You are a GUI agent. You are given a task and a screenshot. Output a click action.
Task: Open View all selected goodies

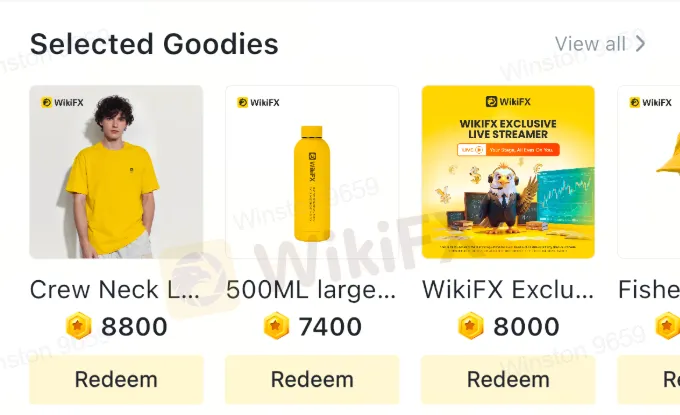click(600, 44)
